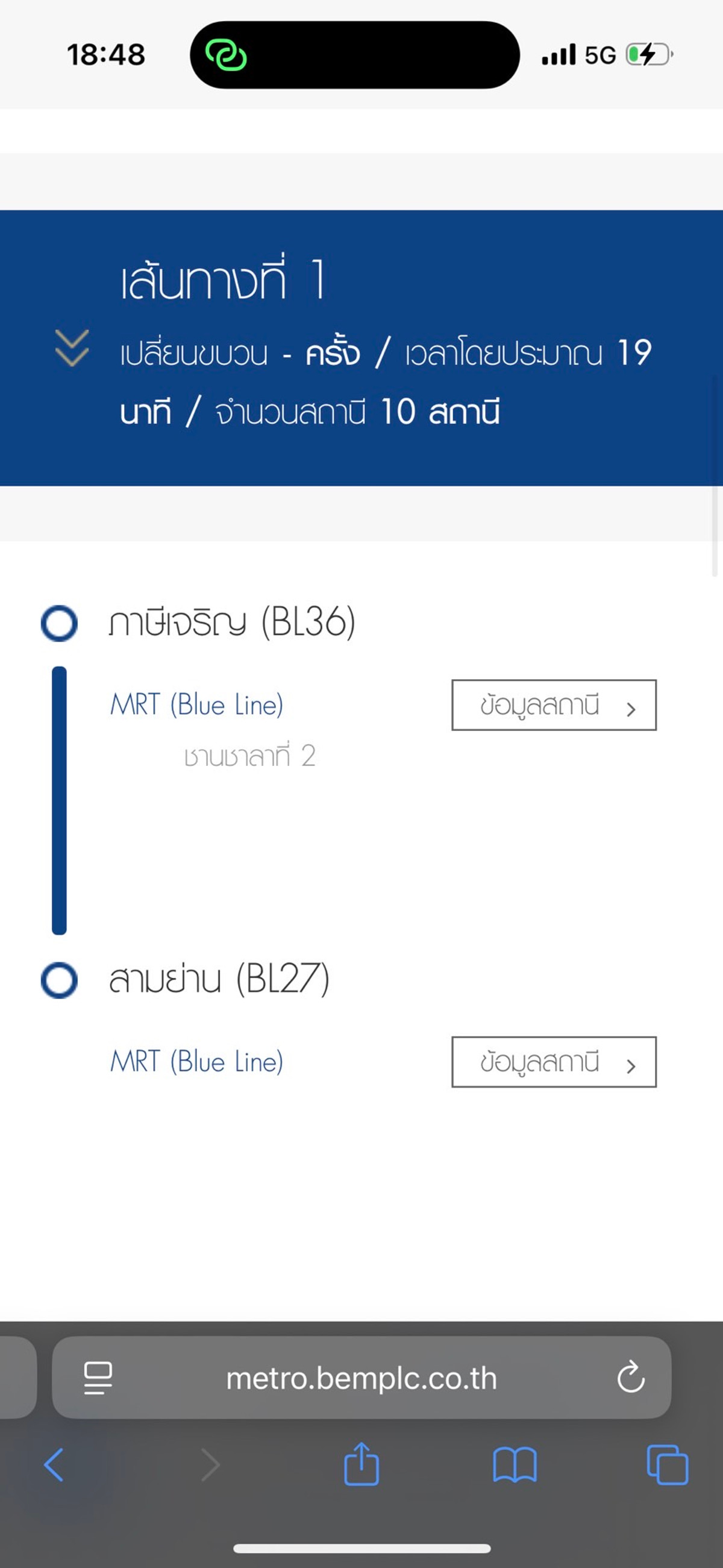Go back to the previous page

click(x=54, y=1464)
